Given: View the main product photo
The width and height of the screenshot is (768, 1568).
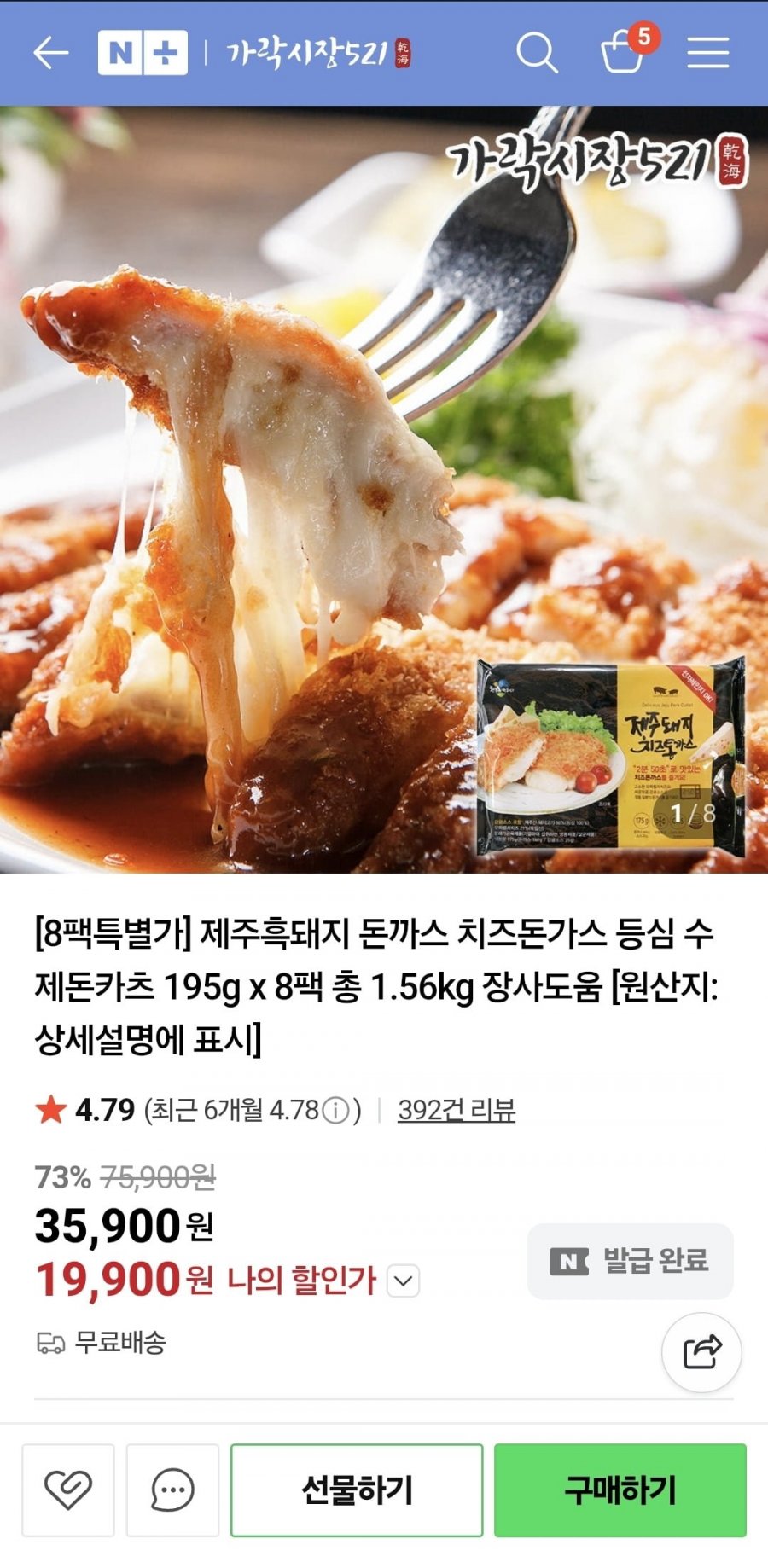Looking at the screenshot, I should [x=384, y=489].
